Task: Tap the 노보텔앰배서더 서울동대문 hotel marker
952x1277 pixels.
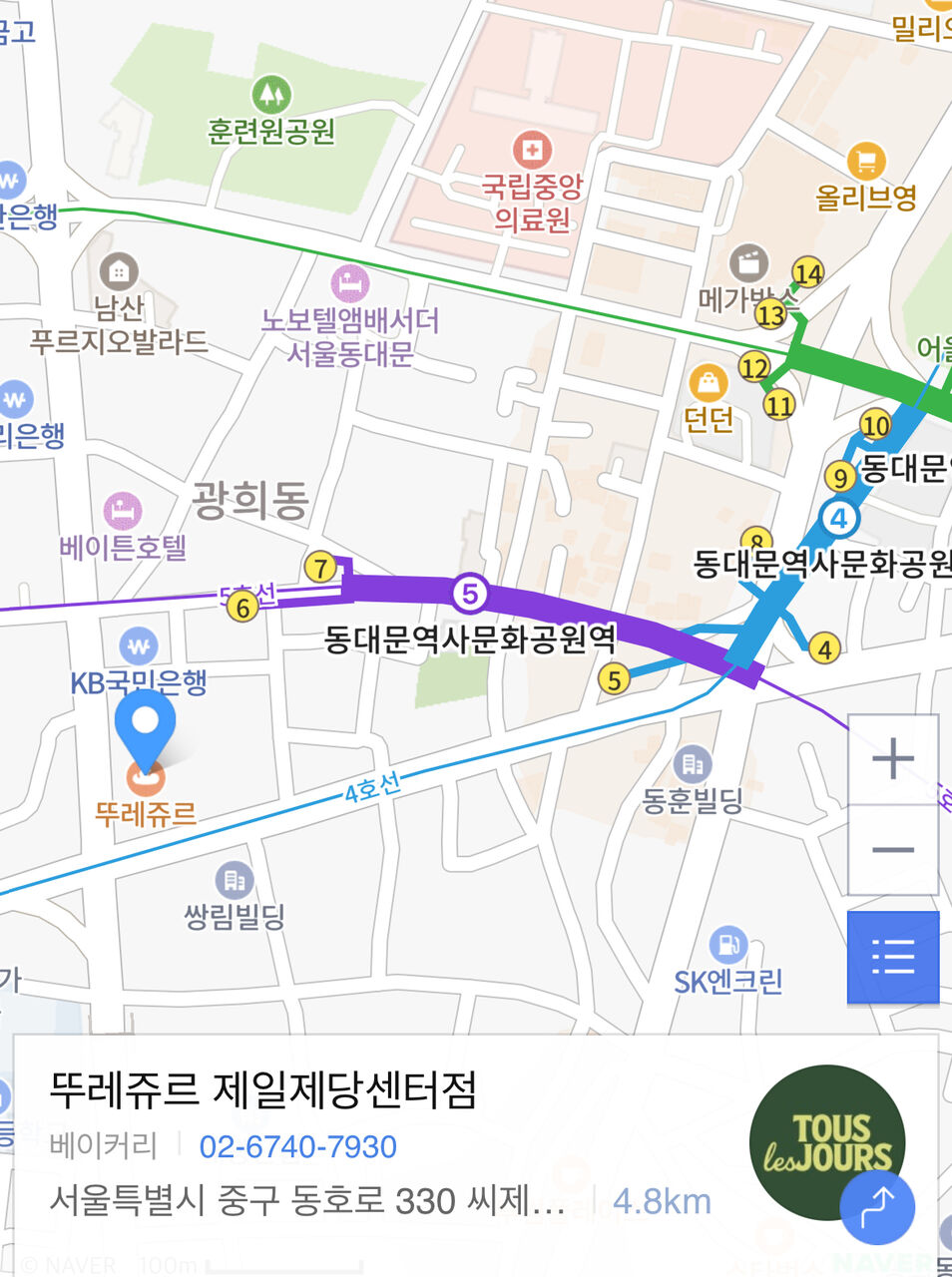Action: [x=349, y=284]
